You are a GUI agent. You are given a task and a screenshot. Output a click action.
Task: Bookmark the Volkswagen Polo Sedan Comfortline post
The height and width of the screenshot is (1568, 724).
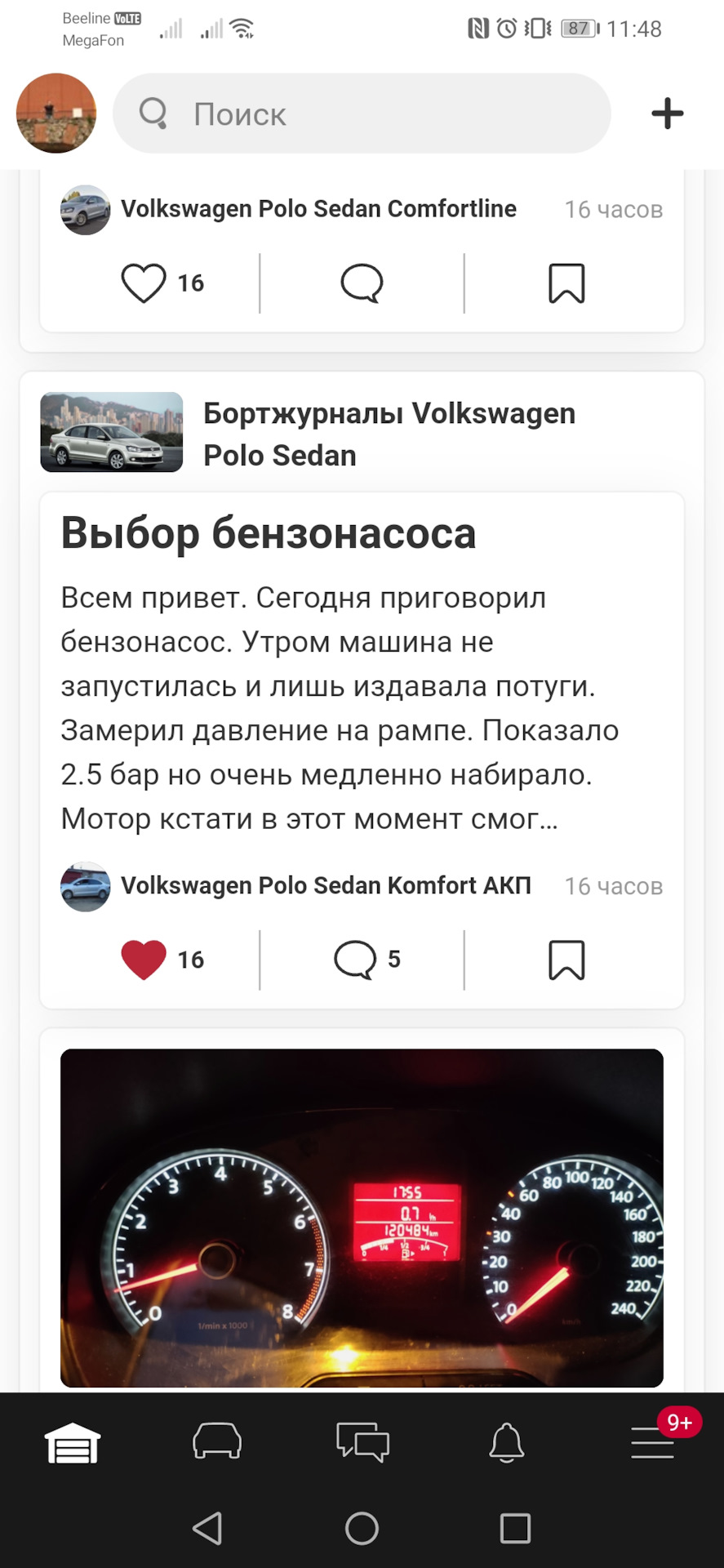click(566, 283)
